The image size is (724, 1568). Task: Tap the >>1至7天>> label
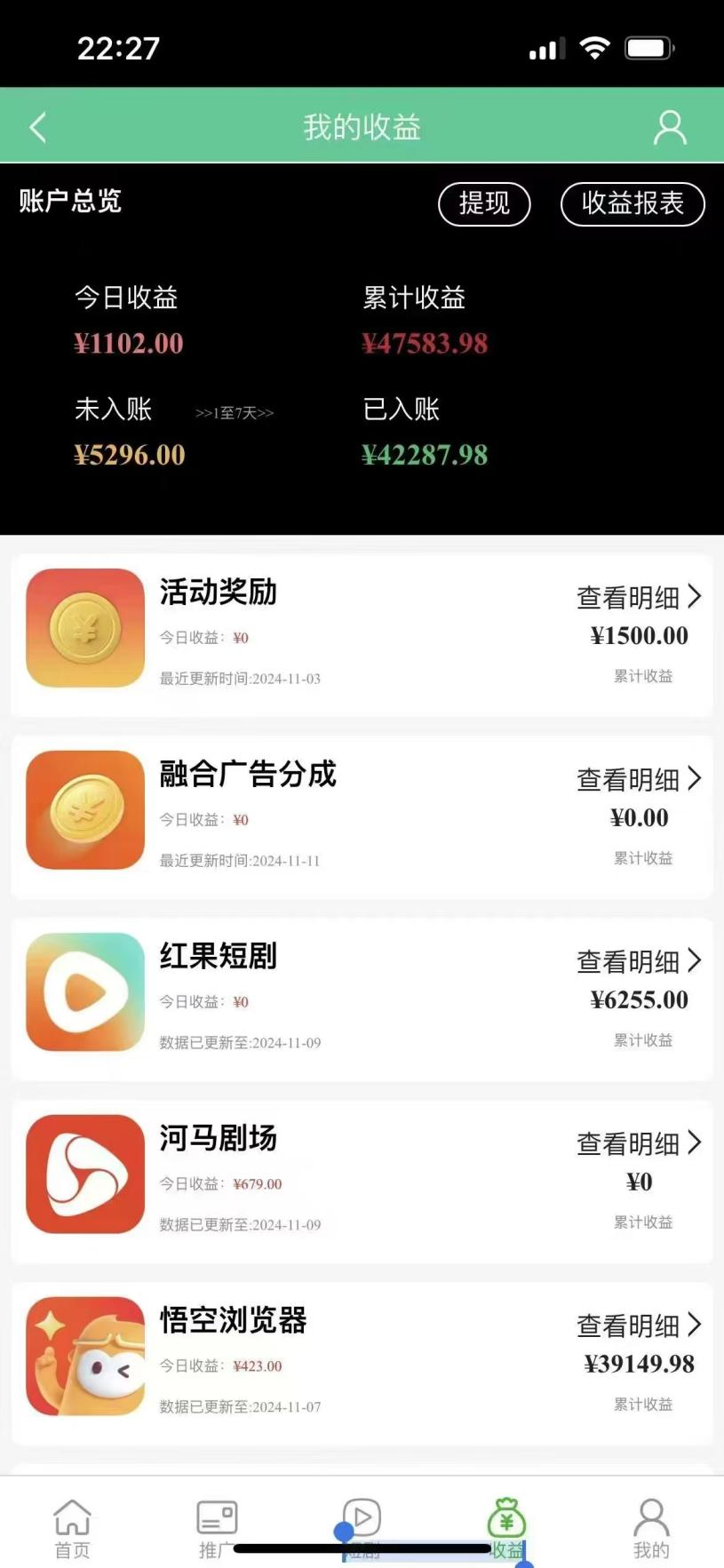tap(235, 412)
